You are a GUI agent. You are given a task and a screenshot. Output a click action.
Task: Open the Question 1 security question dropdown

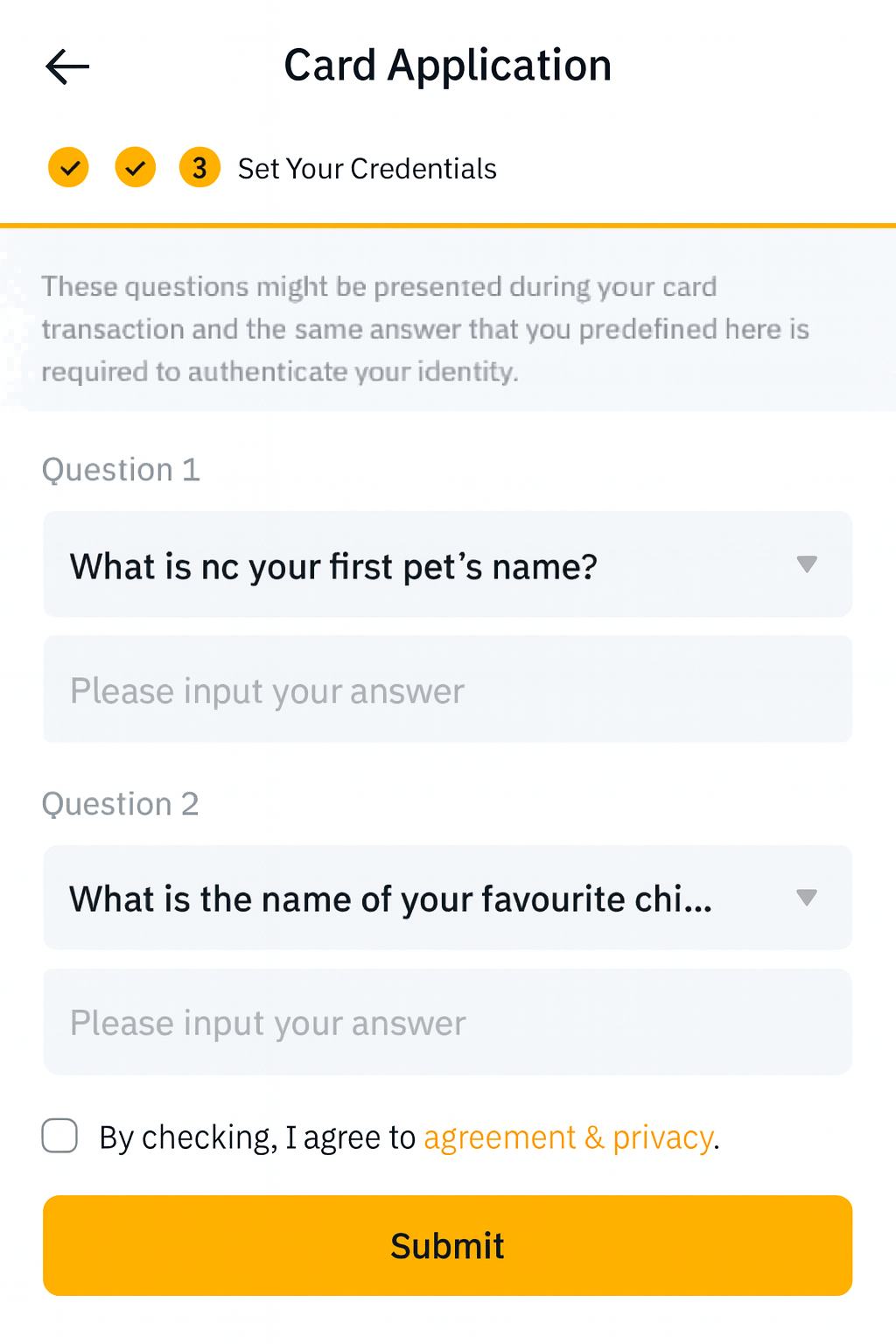pyautogui.click(x=447, y=564)
